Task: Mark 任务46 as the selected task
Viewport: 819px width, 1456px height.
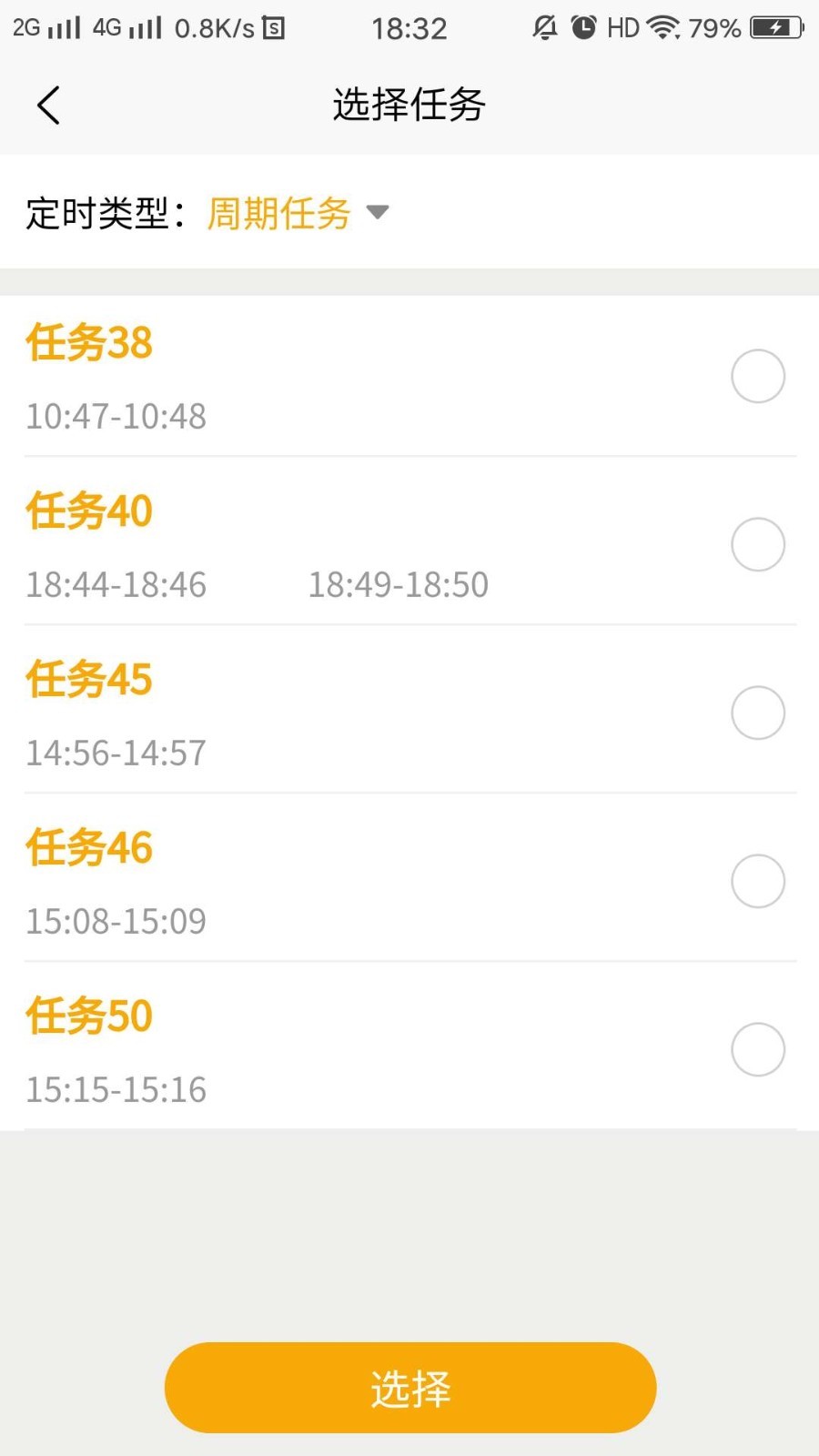Action: click(758, 881)
